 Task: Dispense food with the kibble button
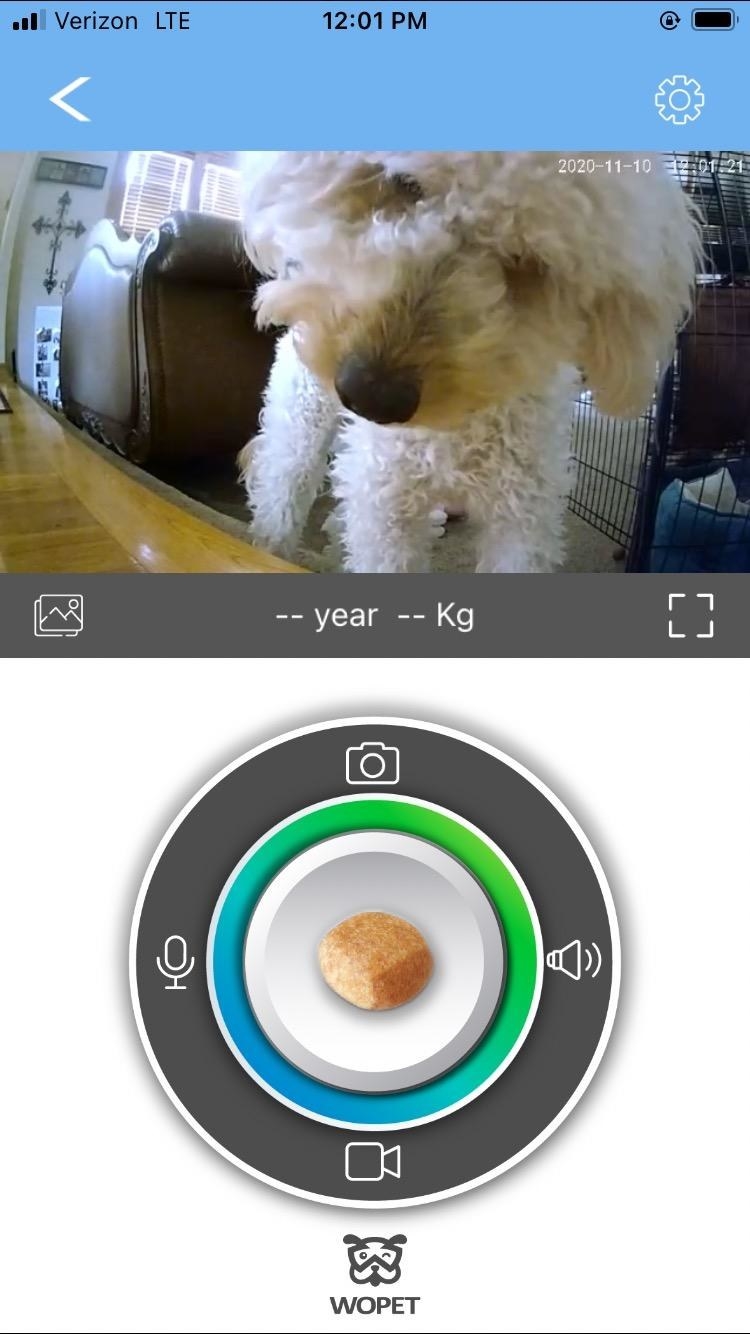pos(375,960)
